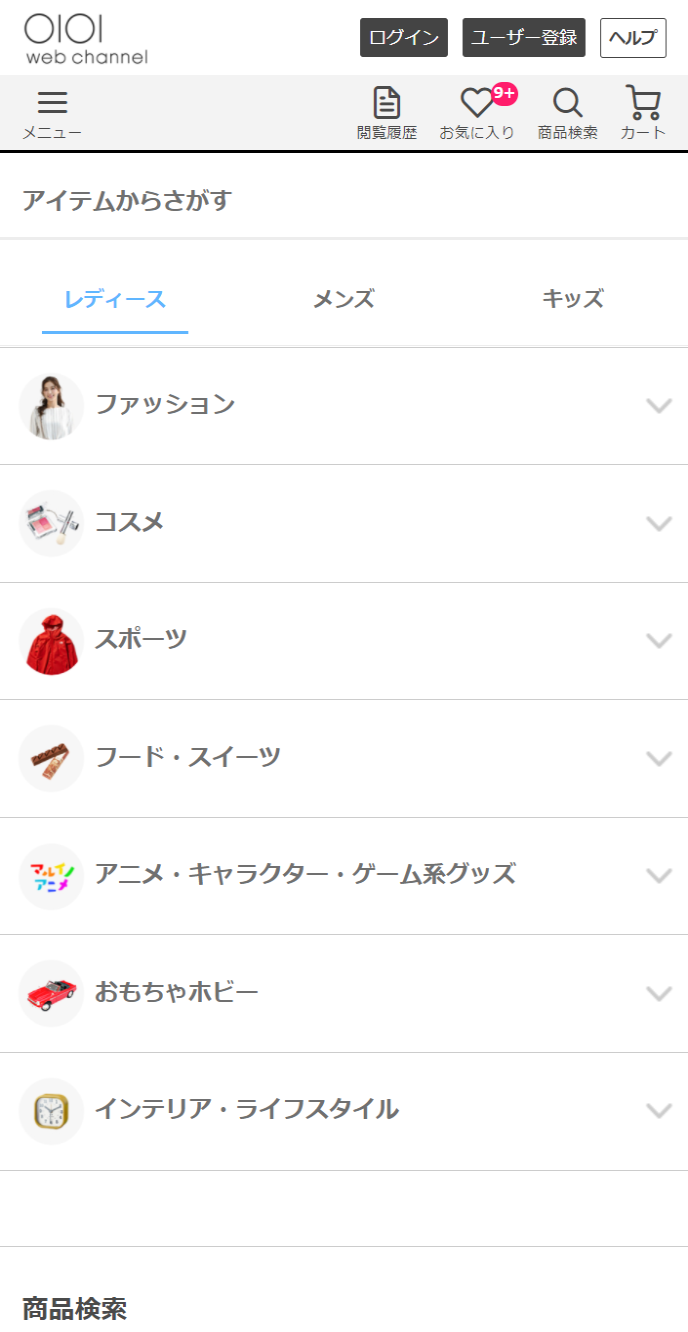
Task: Expand the おもちゃホビー category
Action: [x=344, y=993]
